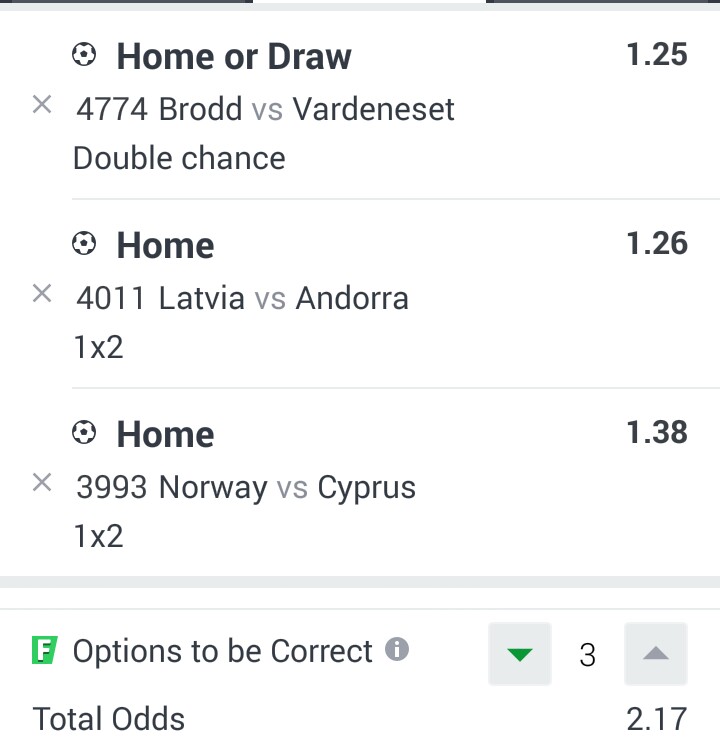The image size is (720, 742).
Task: Remove the Norway vs Cyprus selection
Action: 42,482
